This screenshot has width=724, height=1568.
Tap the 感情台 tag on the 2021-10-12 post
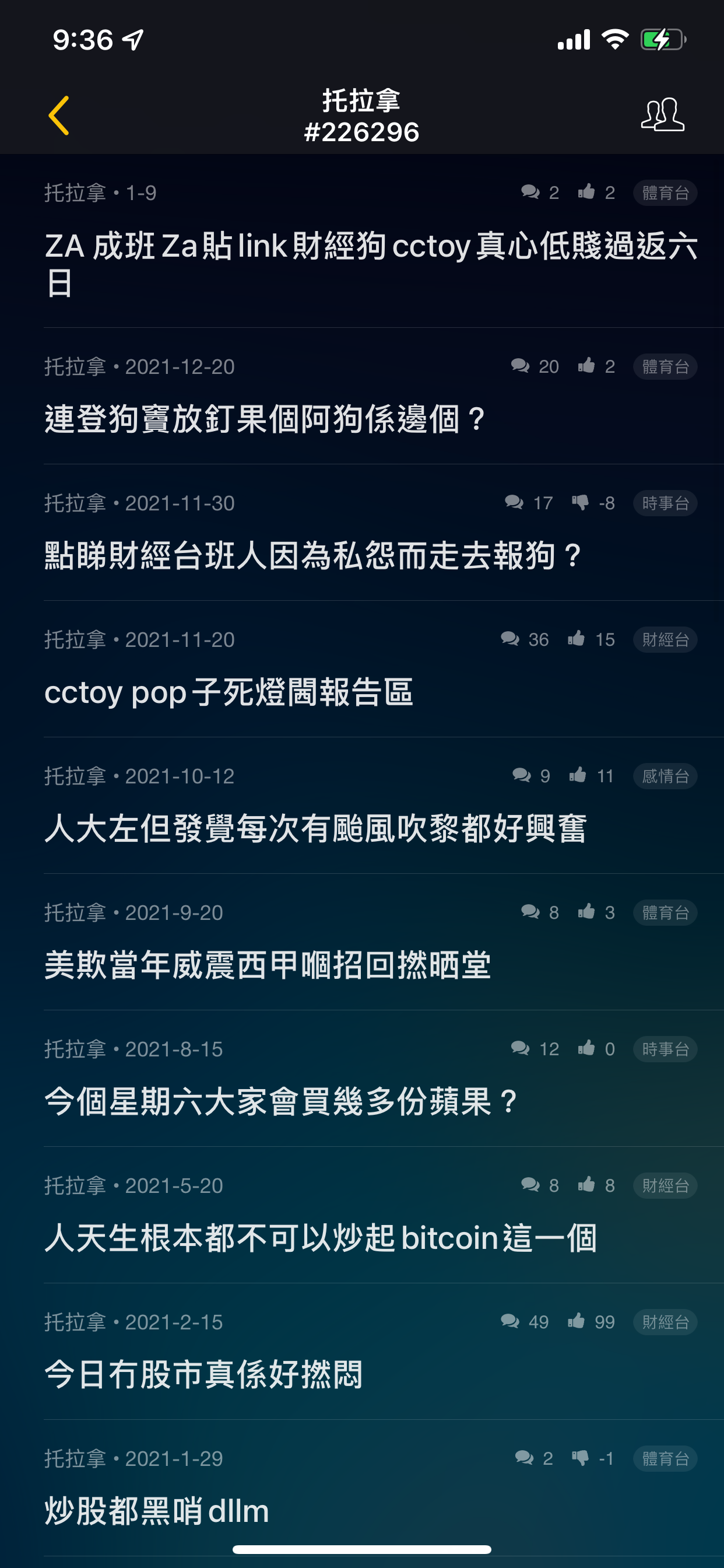point(665,776)
